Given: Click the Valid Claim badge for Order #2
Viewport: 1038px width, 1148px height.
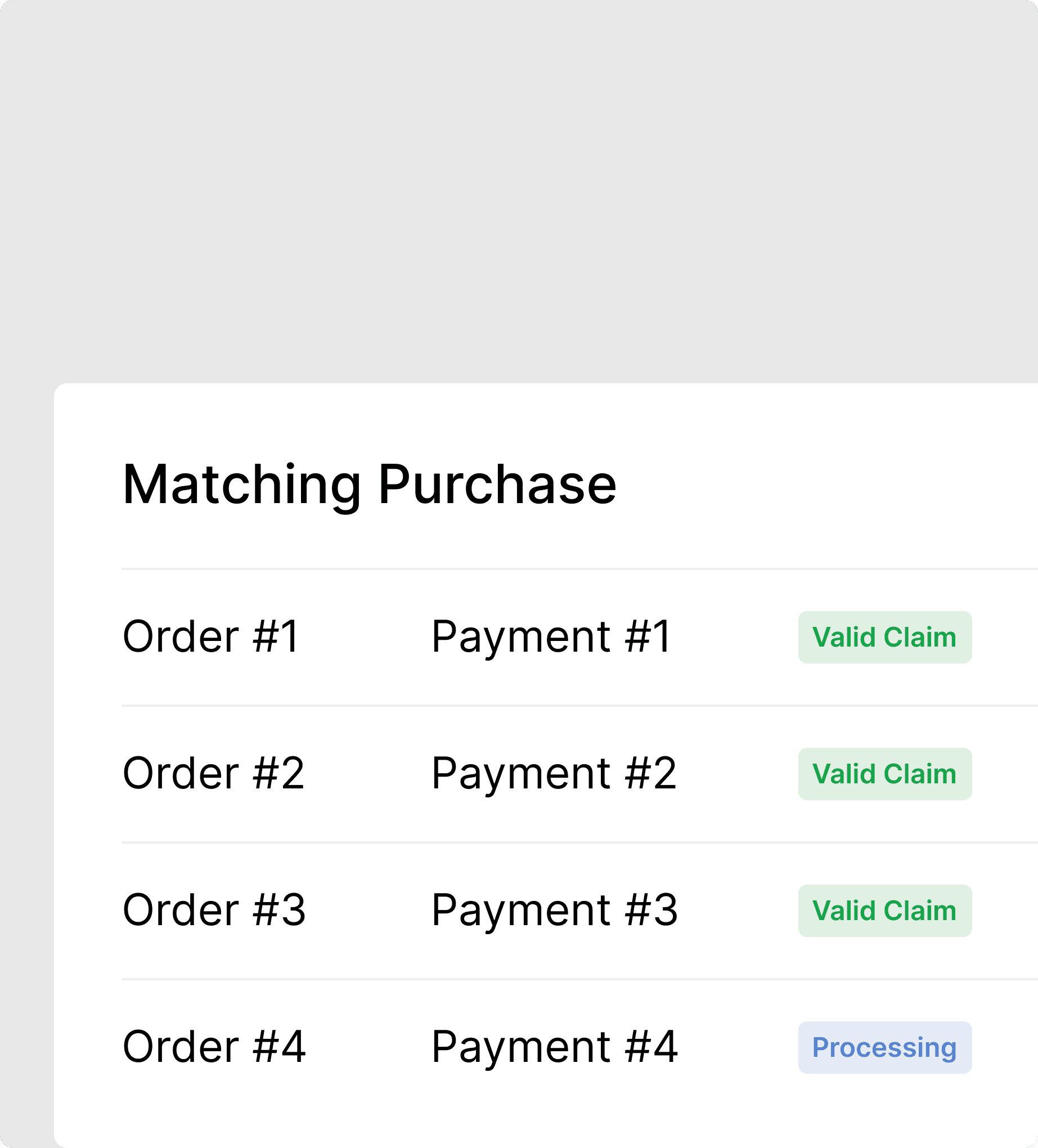Looking at the screenshot, I should click(884, 773).
